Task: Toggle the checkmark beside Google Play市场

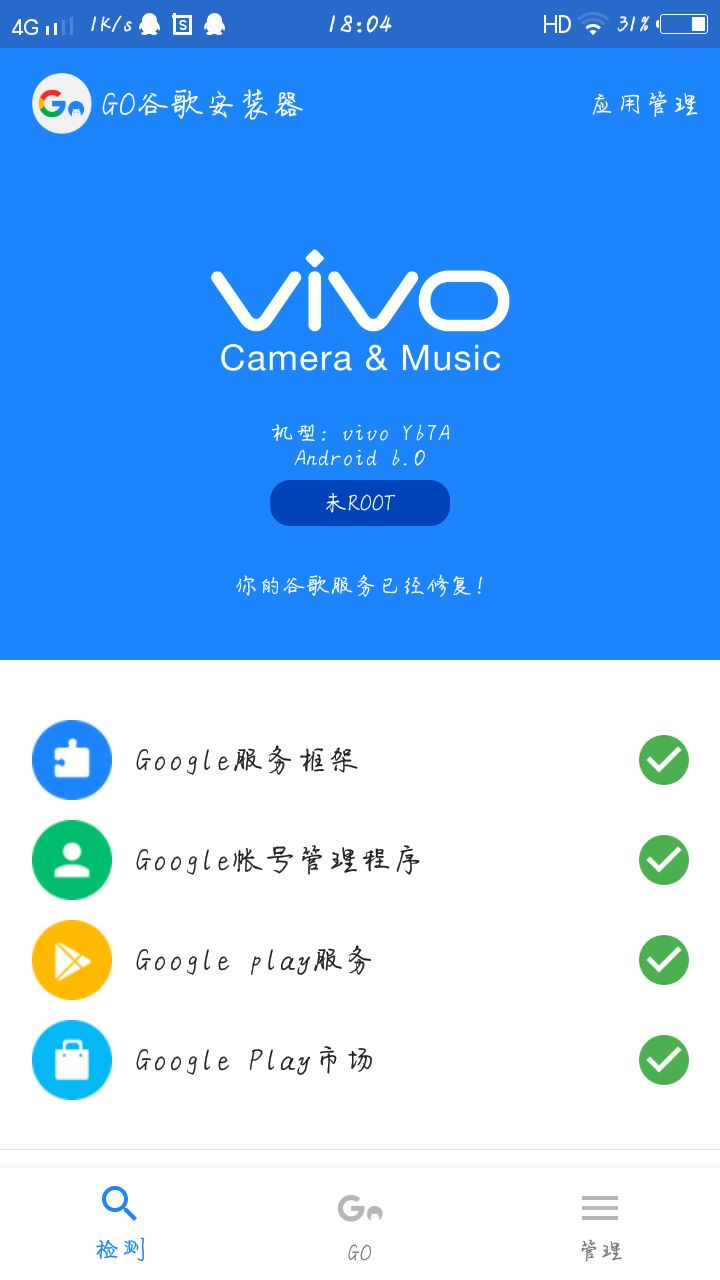Action: pos(663,1060)
